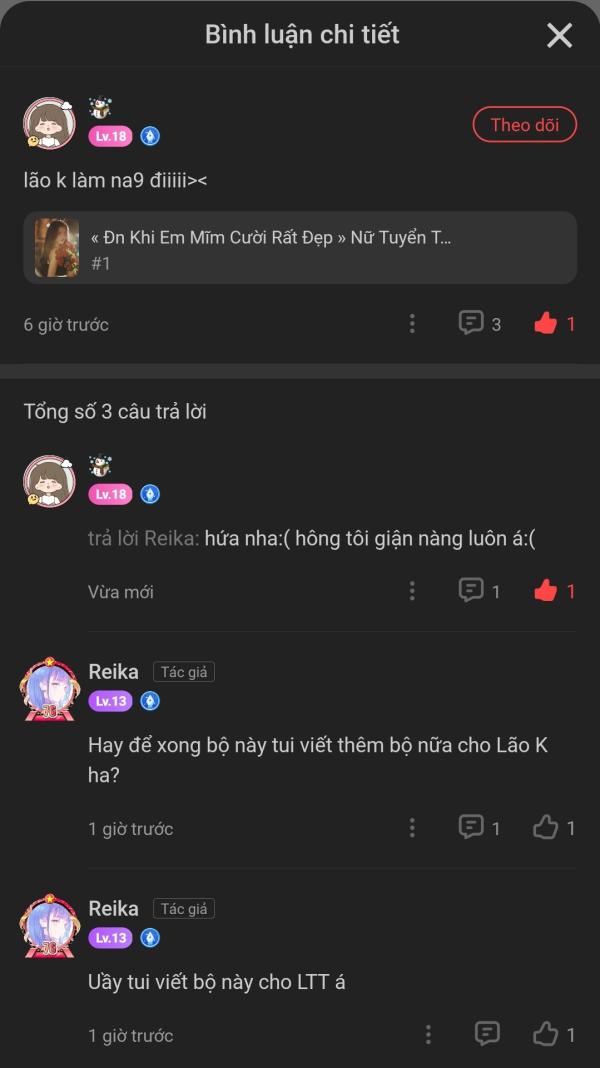Open more options on the Vừa mới reply

coord(412,591)
